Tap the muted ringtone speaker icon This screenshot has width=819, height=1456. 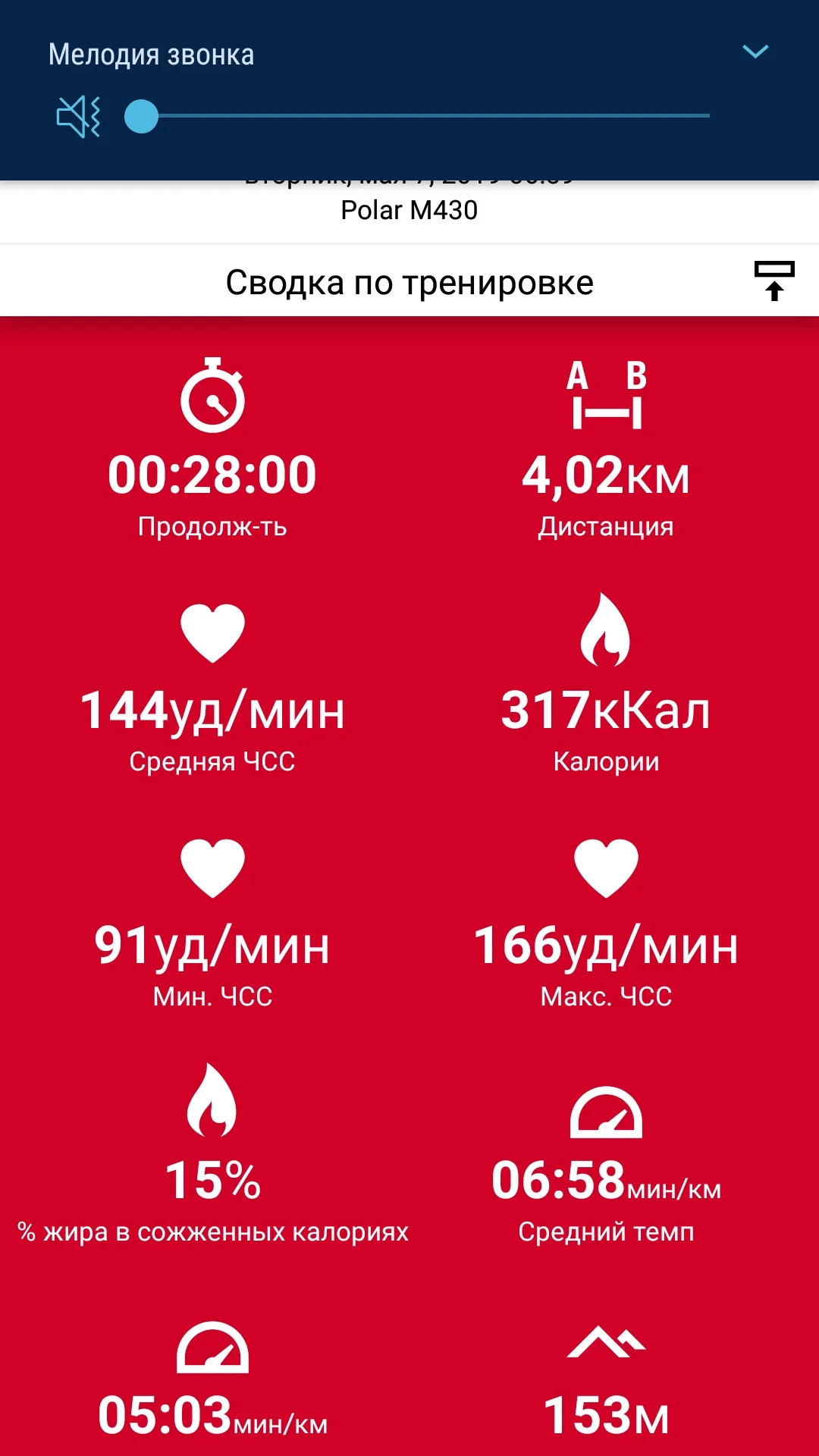pyautogui.click(x=78, y=117)
